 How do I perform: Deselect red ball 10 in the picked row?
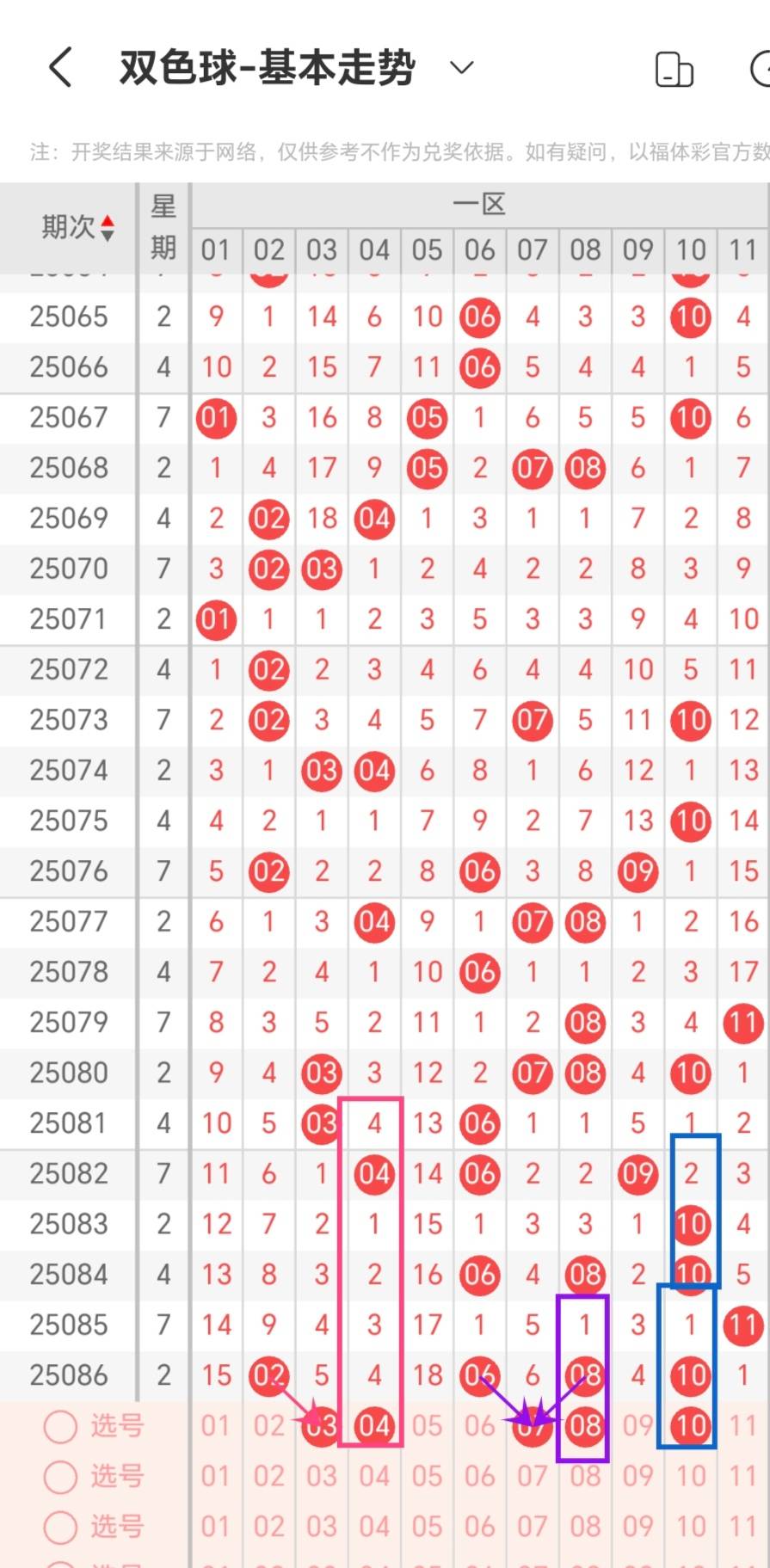[690, 1426]
